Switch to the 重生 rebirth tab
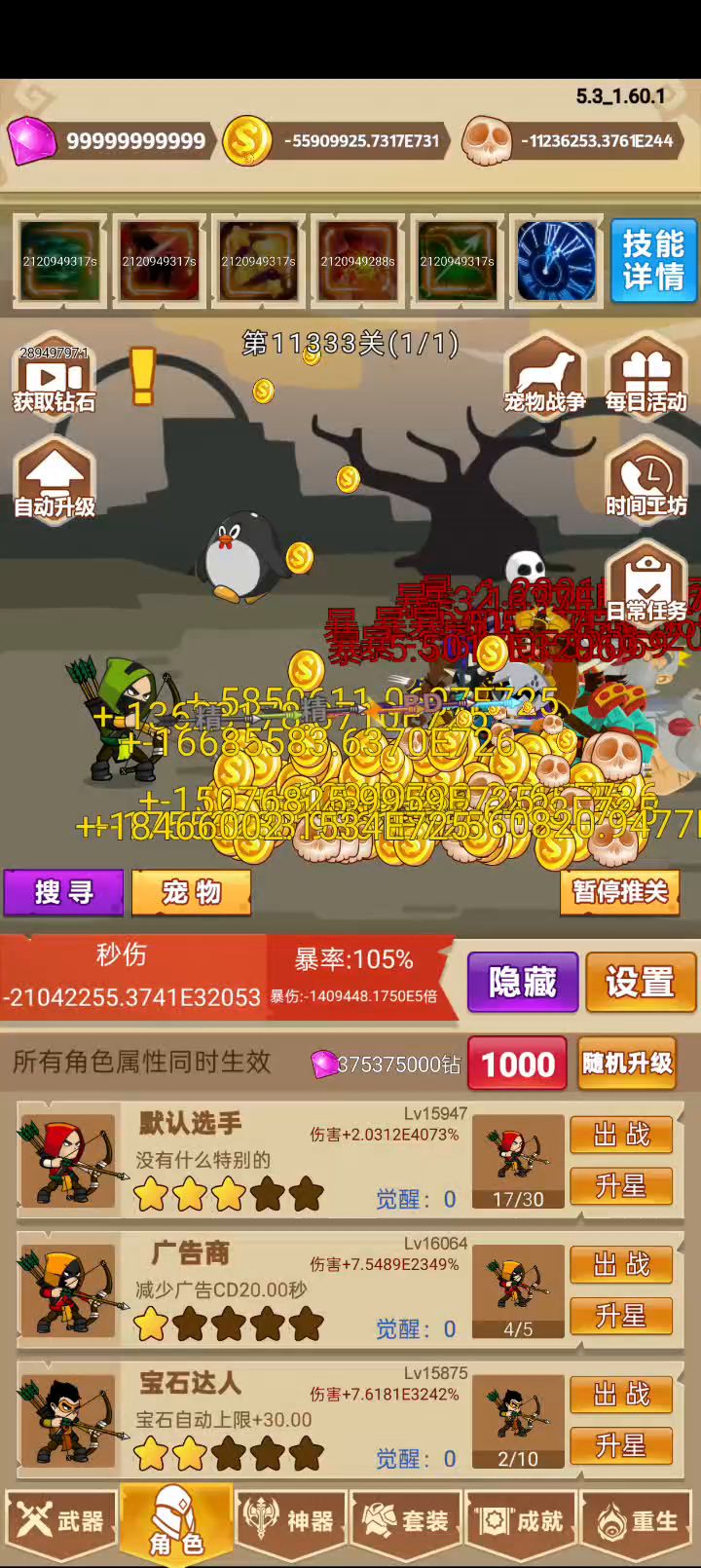 click(636, 1520)
